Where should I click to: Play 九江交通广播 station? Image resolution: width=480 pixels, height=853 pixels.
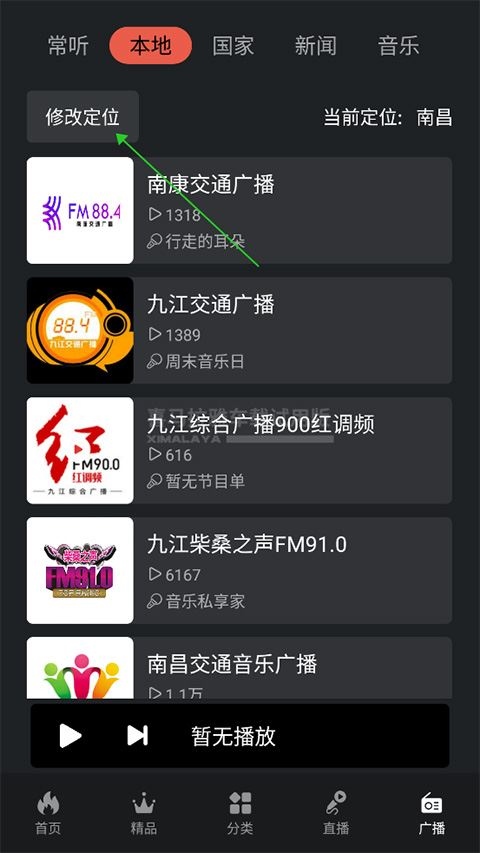click(x=239, y=330)
